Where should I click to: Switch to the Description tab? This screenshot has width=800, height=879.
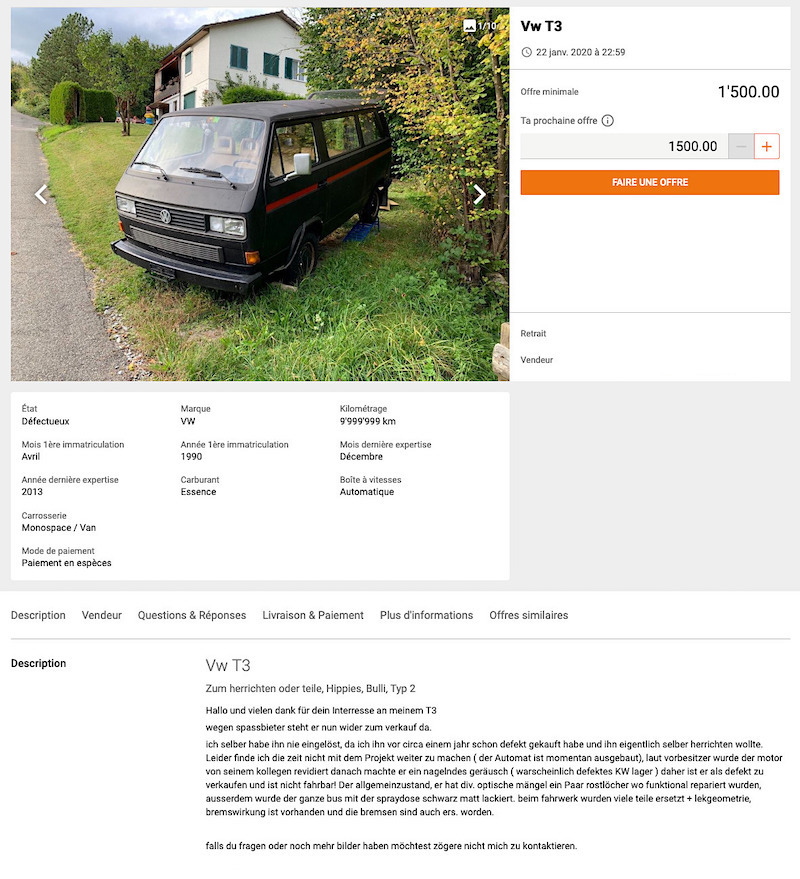[x=38, y=615]
